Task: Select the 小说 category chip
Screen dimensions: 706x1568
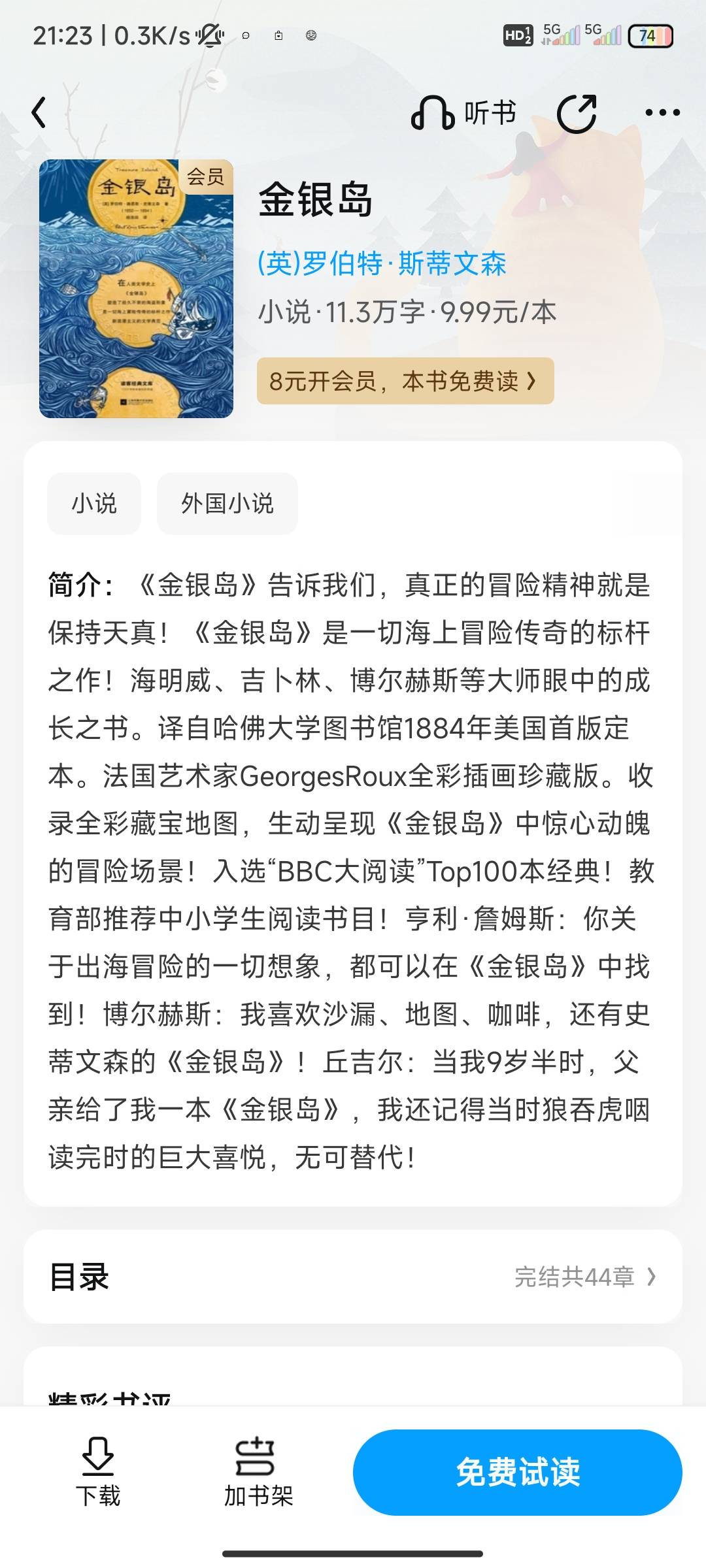Action: pyautogui.click(x=94, y=504)
